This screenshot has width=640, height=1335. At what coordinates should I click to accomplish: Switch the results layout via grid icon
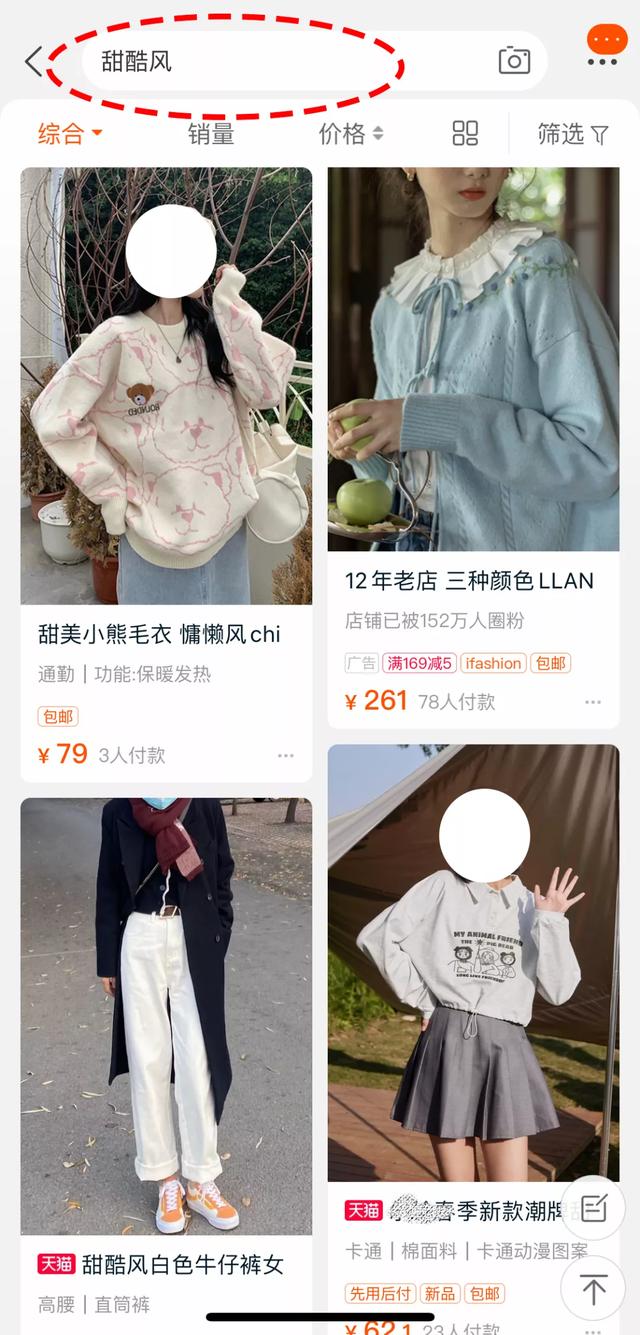click(465, 134)
